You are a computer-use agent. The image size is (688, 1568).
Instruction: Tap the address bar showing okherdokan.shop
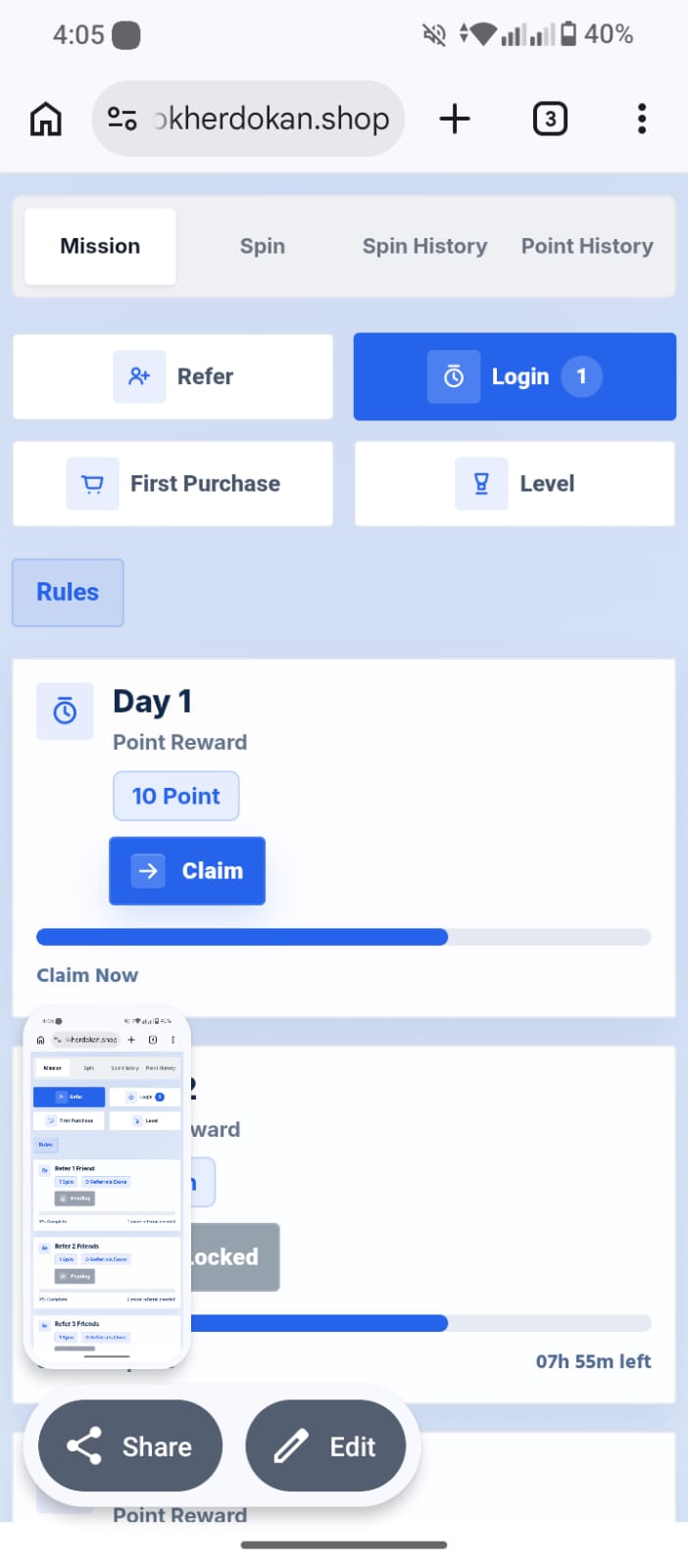249,120
